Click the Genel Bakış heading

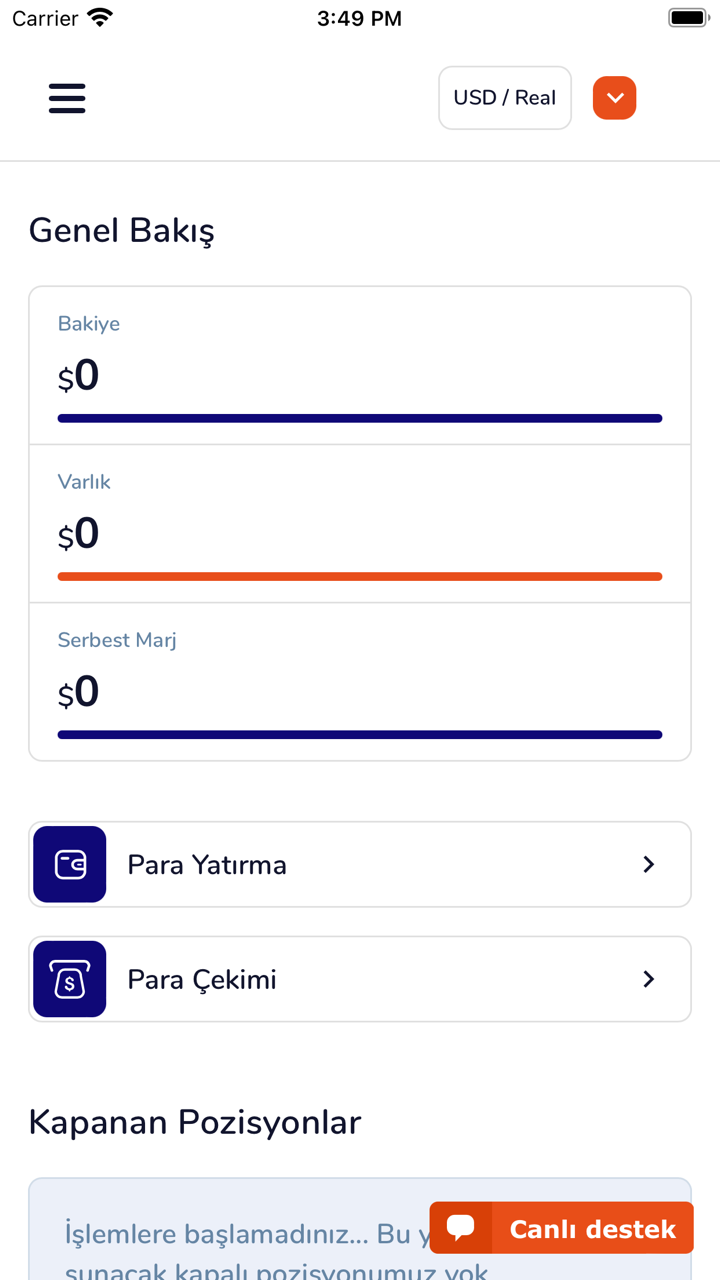pyautogui.click(x=121, y=229)
